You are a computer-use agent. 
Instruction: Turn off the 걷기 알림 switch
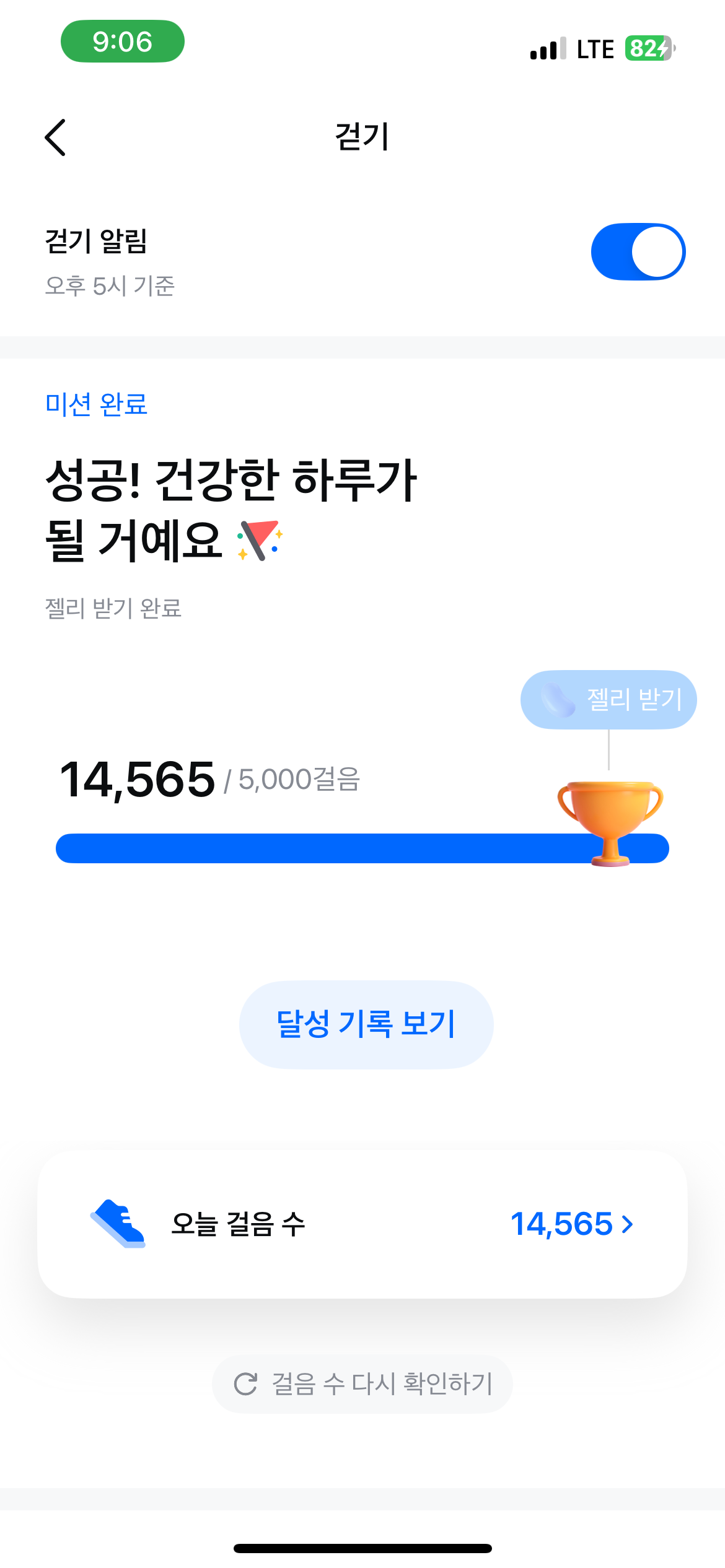638,252
